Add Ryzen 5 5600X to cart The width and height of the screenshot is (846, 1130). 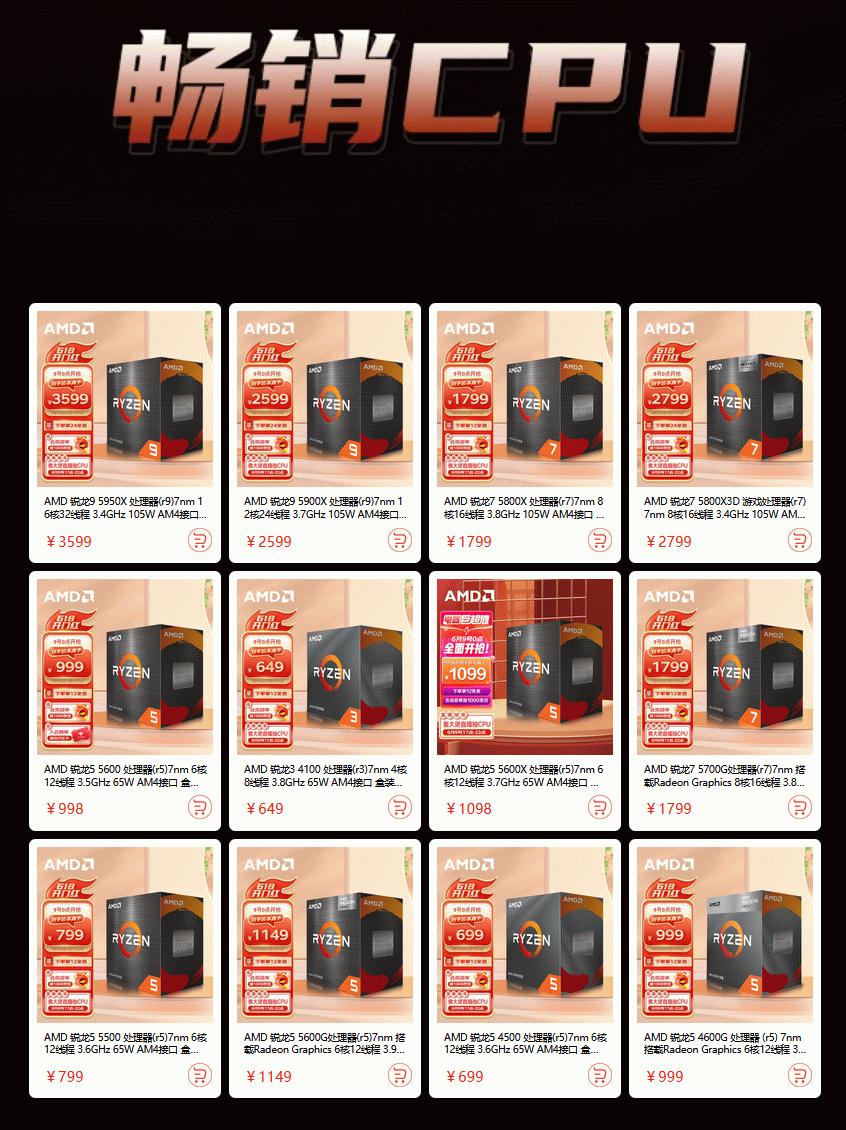click(600, 808)
